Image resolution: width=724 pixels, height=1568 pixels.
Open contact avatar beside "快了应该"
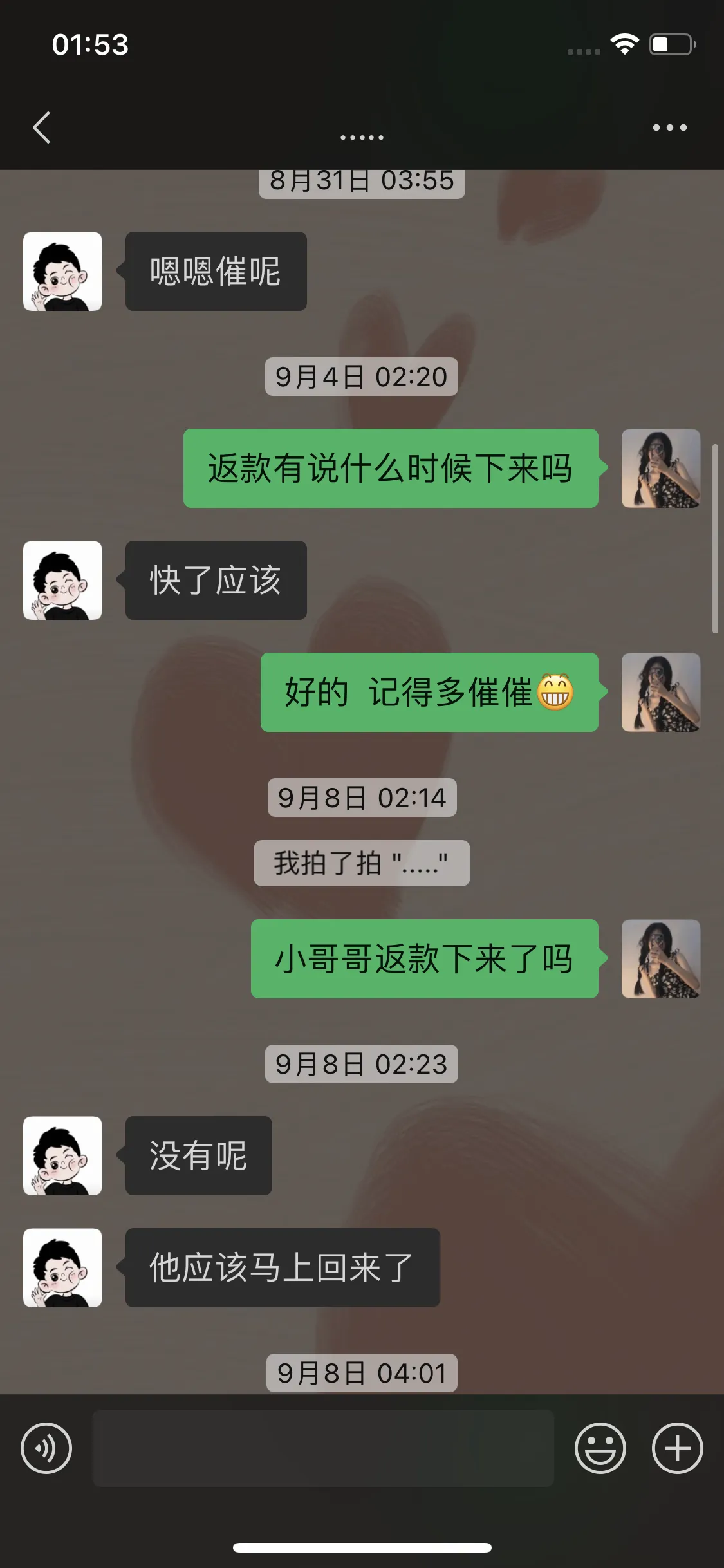pos(62,581)
